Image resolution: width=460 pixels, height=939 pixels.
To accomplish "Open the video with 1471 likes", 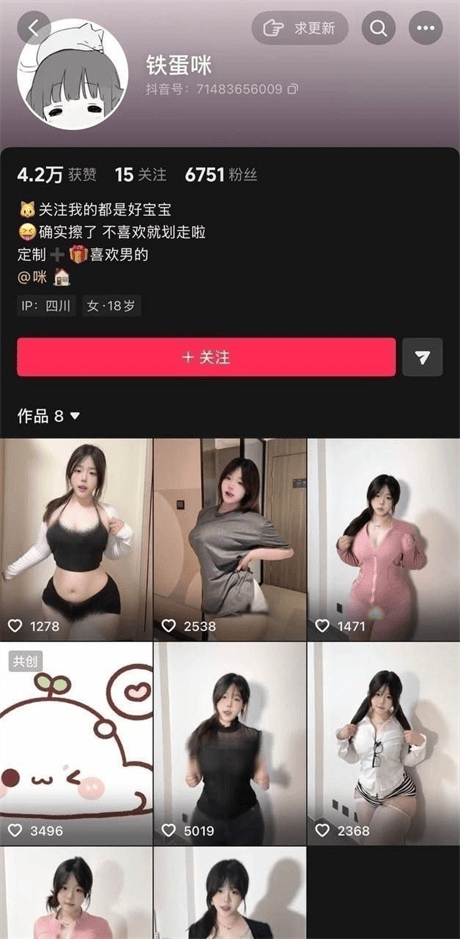I will pos(384,540).
